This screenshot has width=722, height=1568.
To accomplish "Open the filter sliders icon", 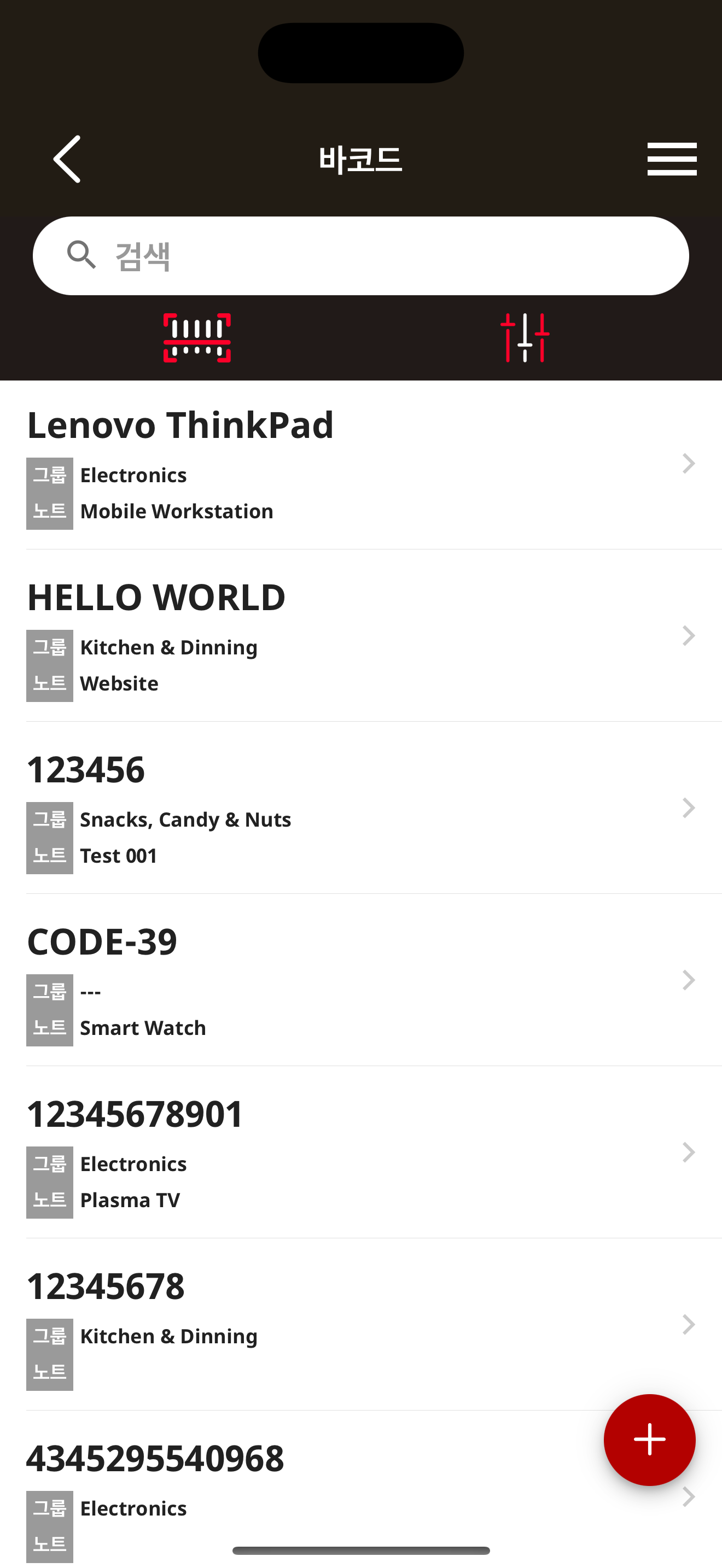I will (525, 338).
